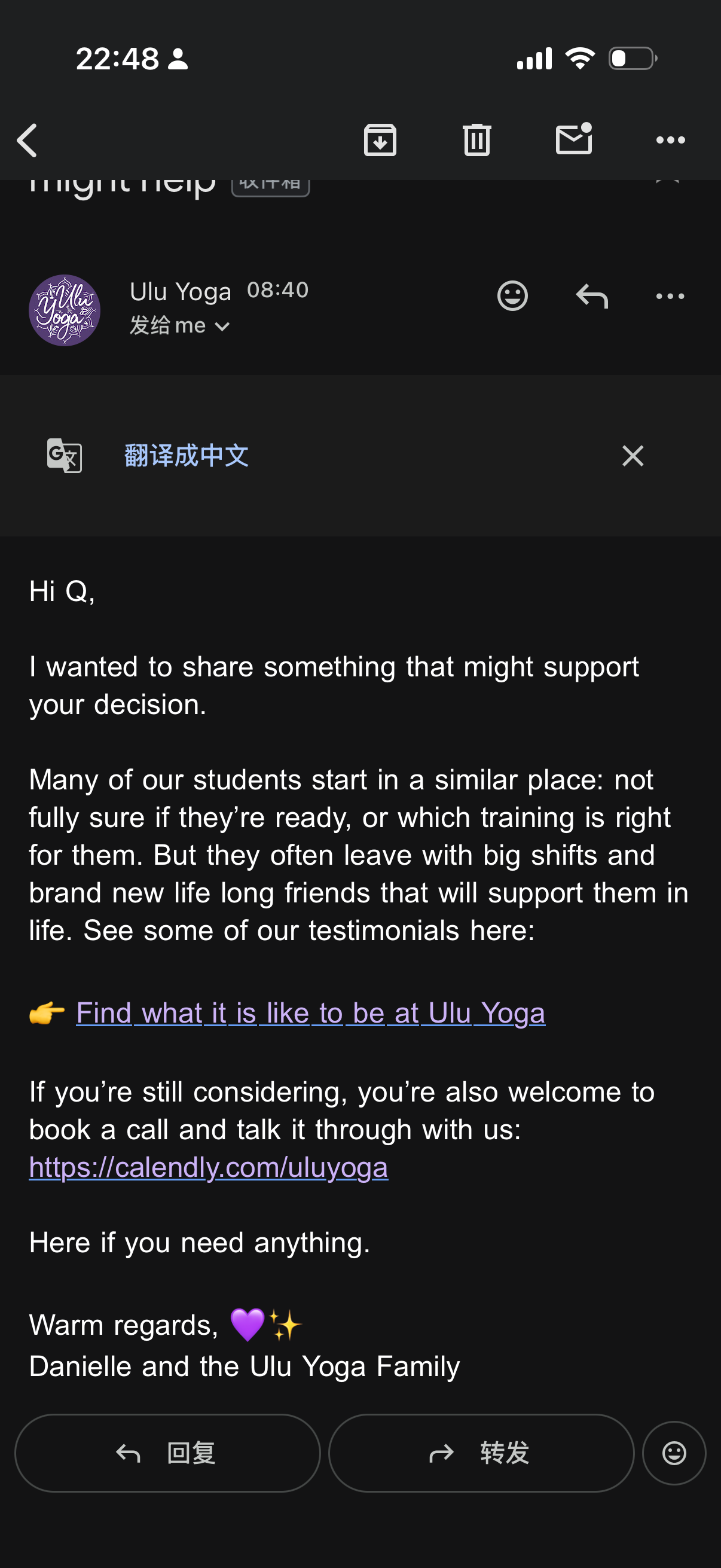The width and height of the screenshot is (721, 1568).
Task: Translate the email with 翻译成中文
Action: point(187,455)
